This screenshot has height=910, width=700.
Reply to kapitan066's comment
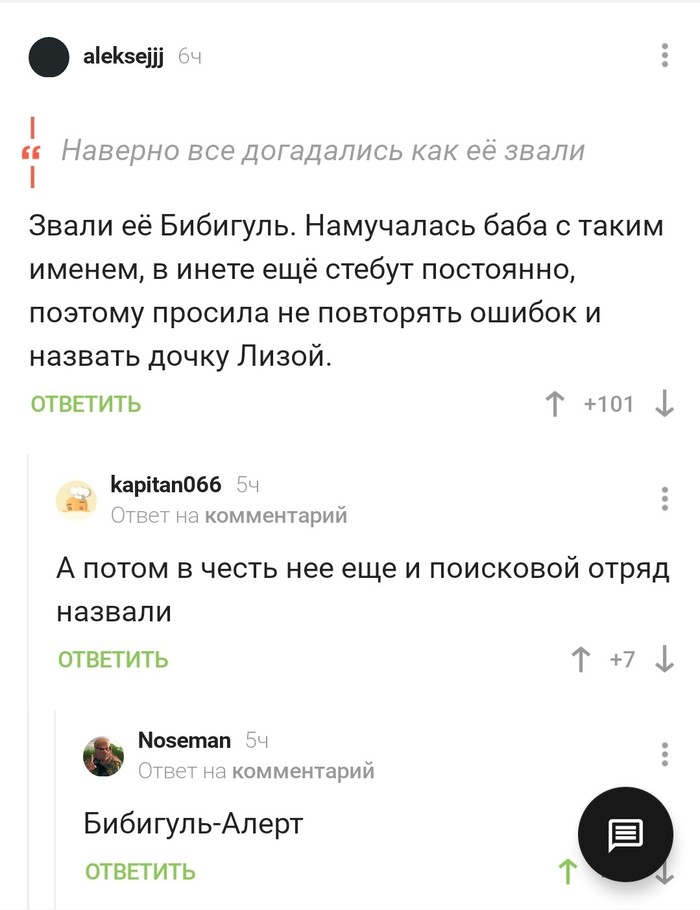(113, 659)
